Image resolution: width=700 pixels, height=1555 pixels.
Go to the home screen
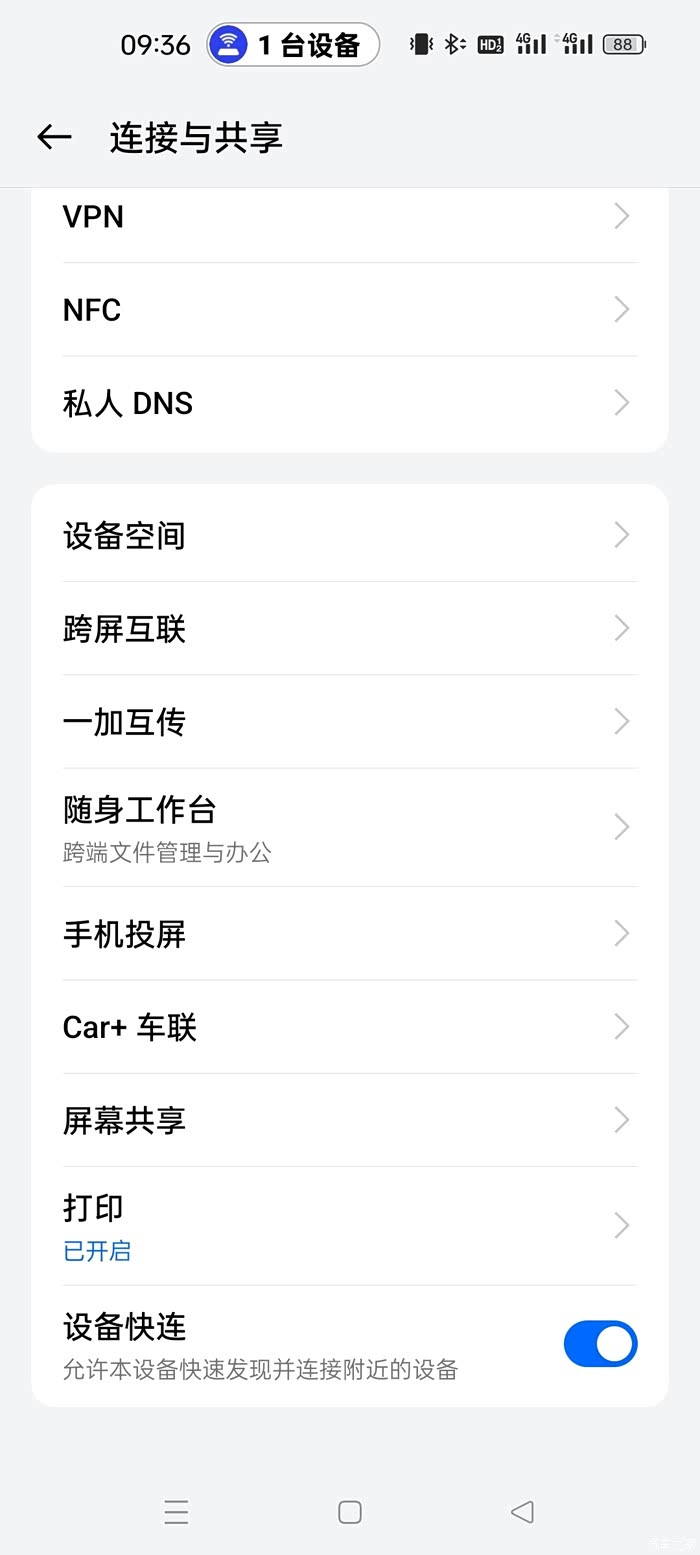point(350,1511)
